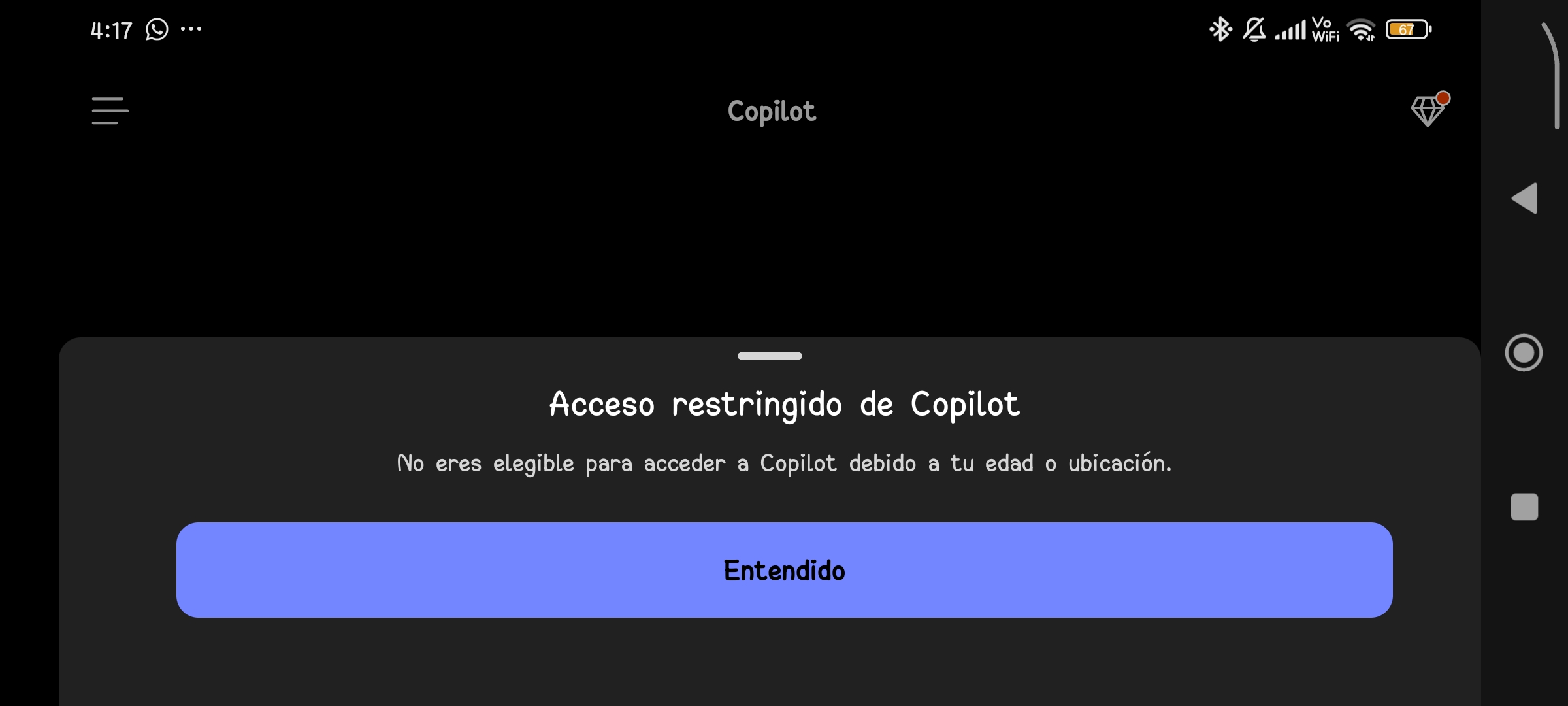Image resolution: width=1568 pixels, height=706 pixels.
Task: Open the diamond premium icon
Action: pyautogui.click(x=1429, y=109)
